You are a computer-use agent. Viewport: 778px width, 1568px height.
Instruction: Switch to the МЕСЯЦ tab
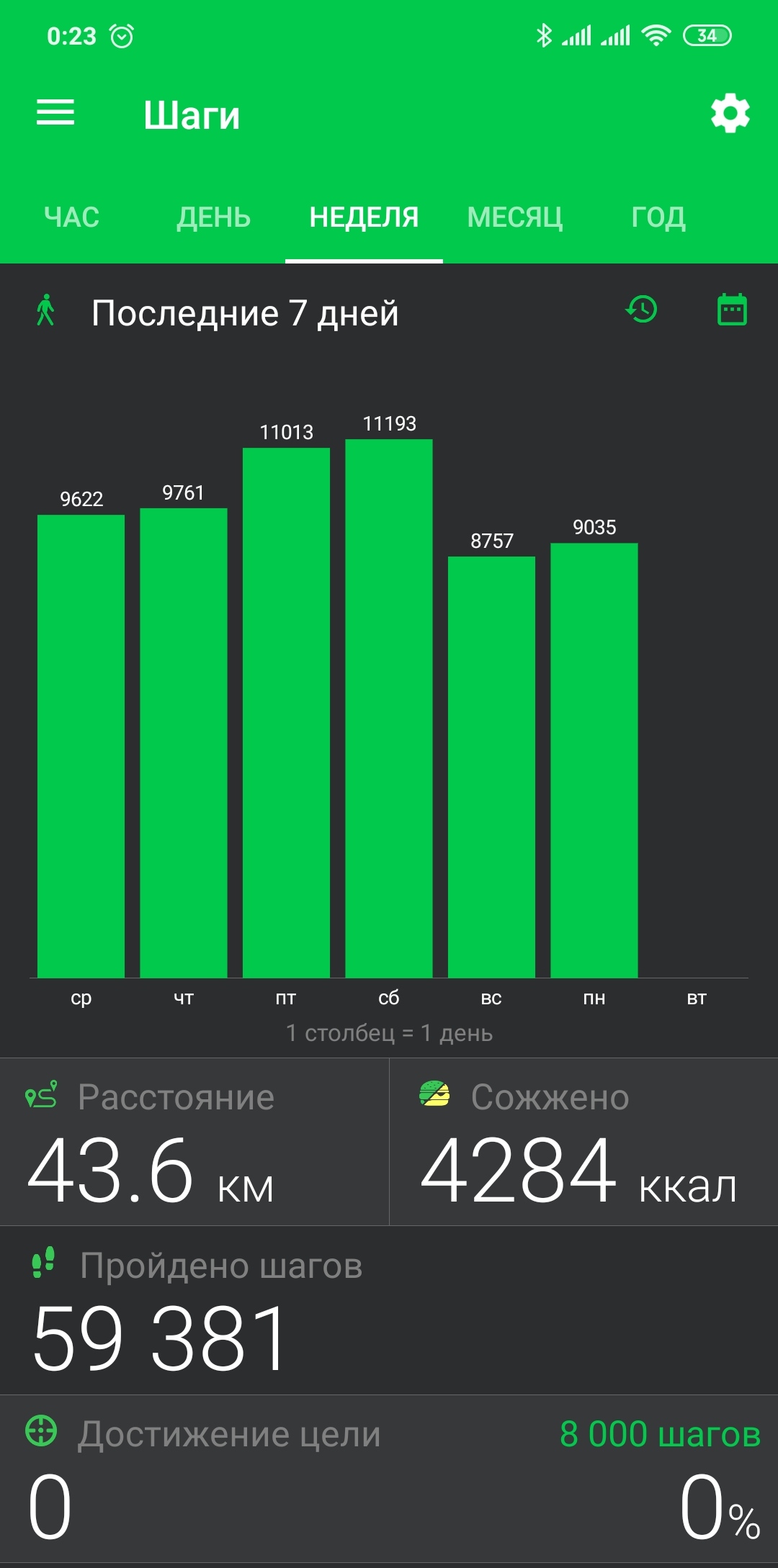pos(514,217)
